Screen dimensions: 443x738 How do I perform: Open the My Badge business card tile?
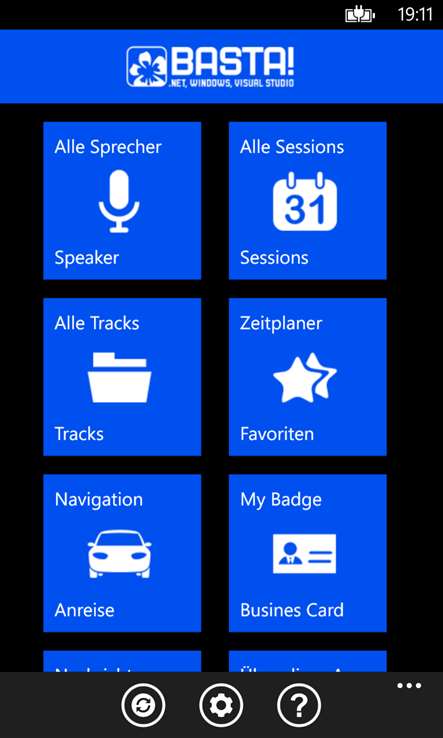click(307, 553)
